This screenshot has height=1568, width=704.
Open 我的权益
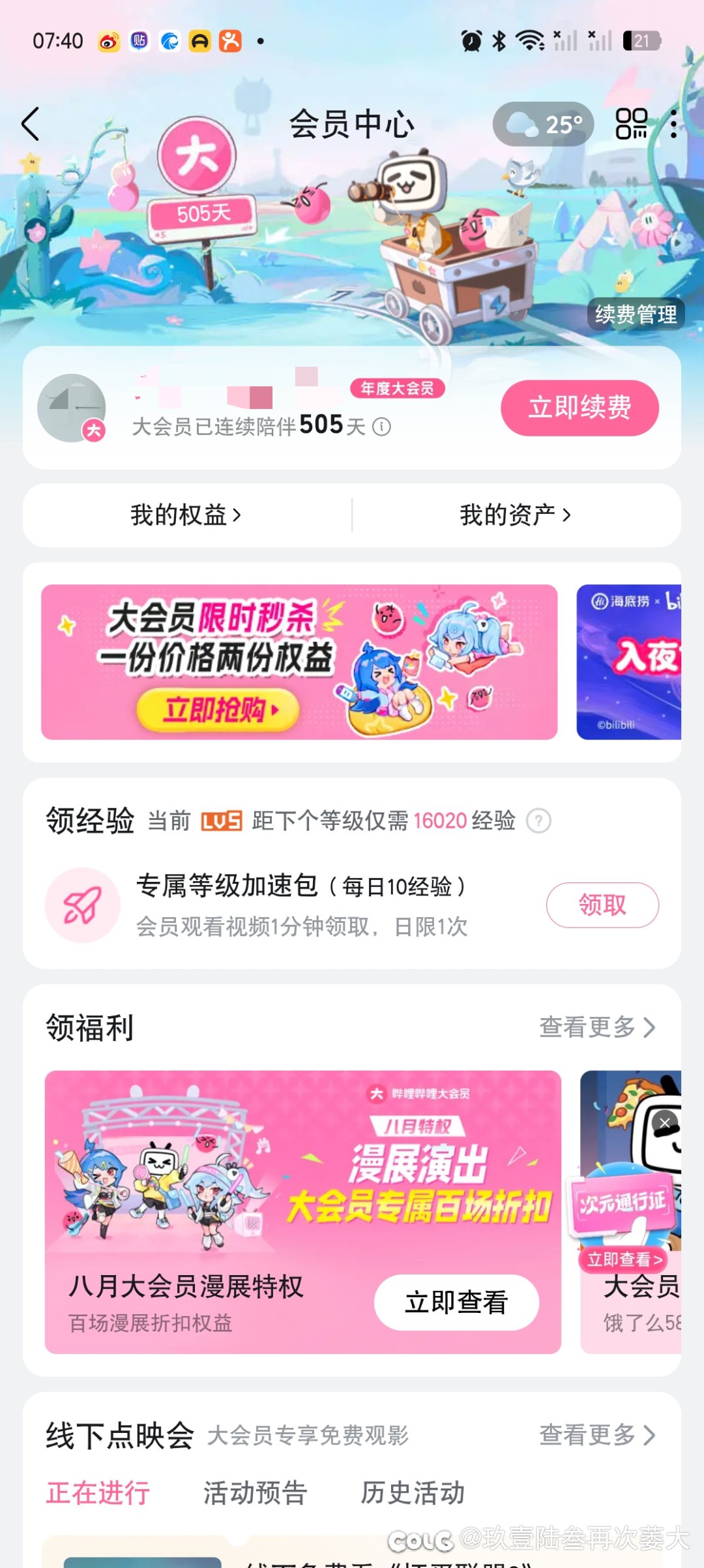pos(186,515)
